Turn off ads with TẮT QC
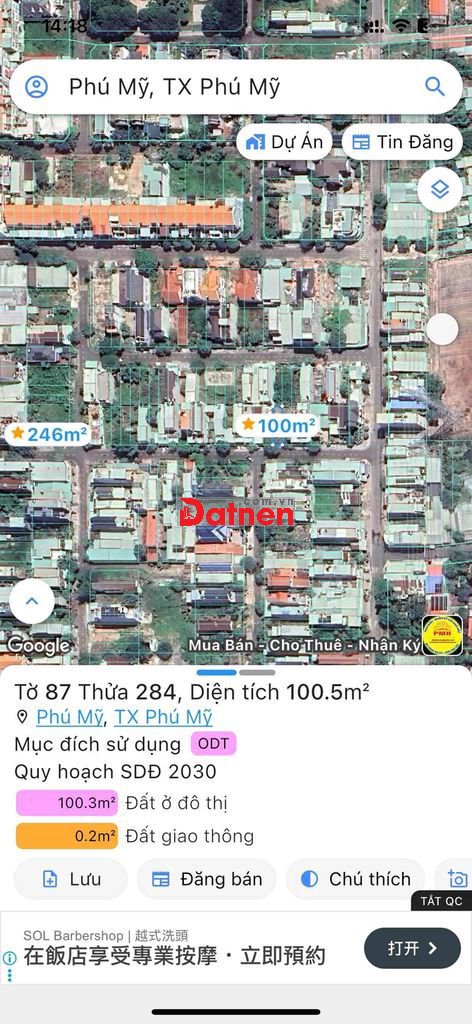The image size is (472, 1024). click(x=441, y=901)
